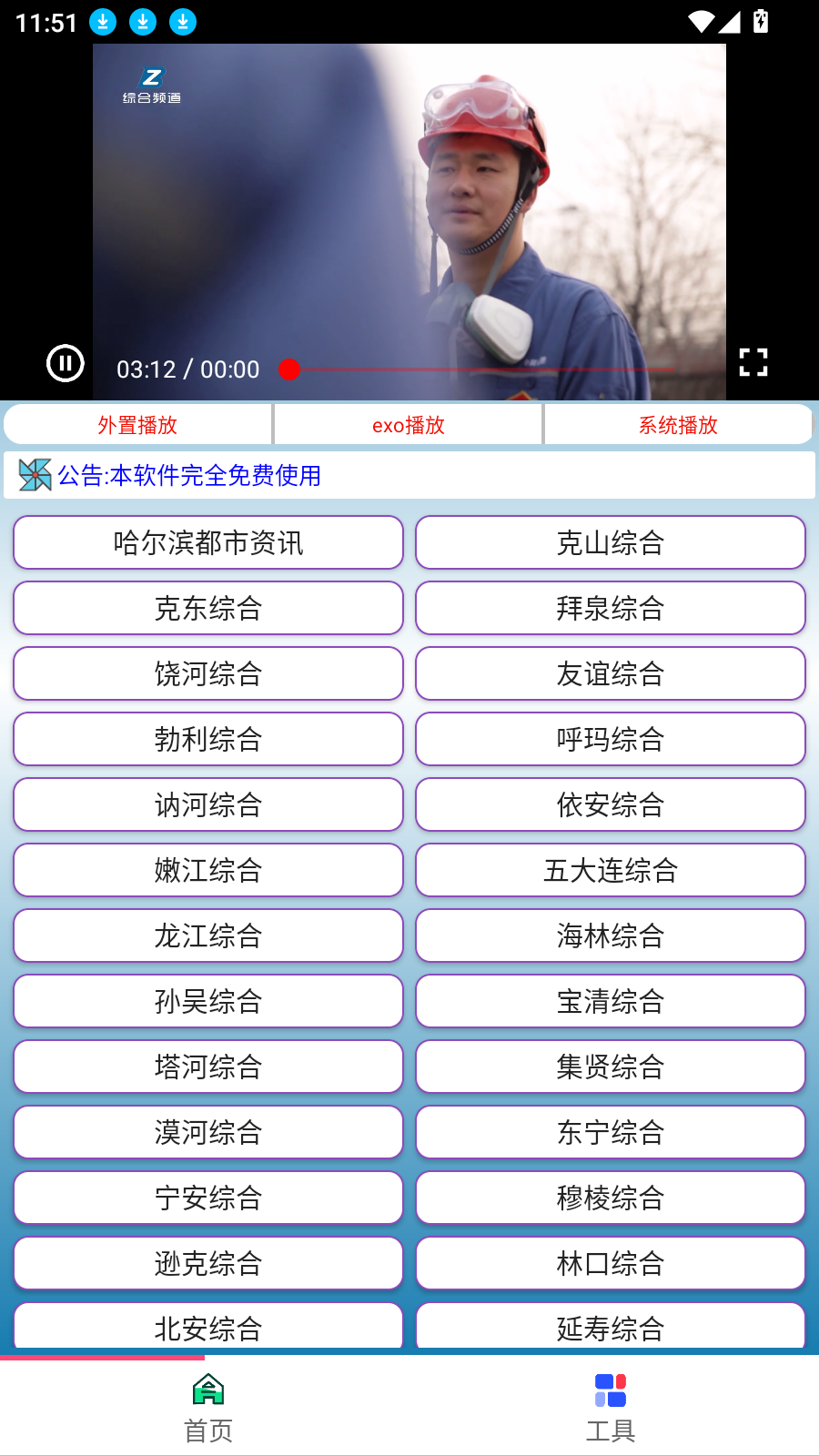Tap the pinwheel icon beside the announcement
This screenshot has height=1456, width=819.
tap(33, 474)
